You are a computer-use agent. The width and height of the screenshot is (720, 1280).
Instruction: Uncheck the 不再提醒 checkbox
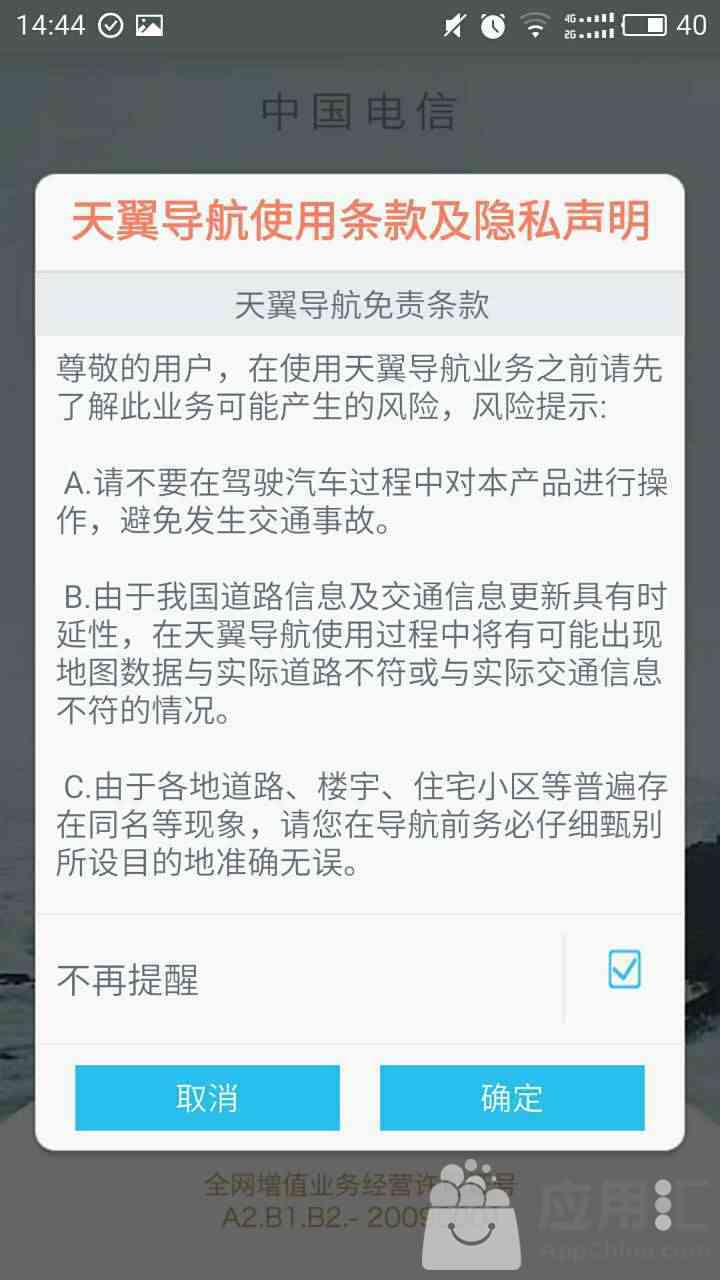tap(624, 969)
